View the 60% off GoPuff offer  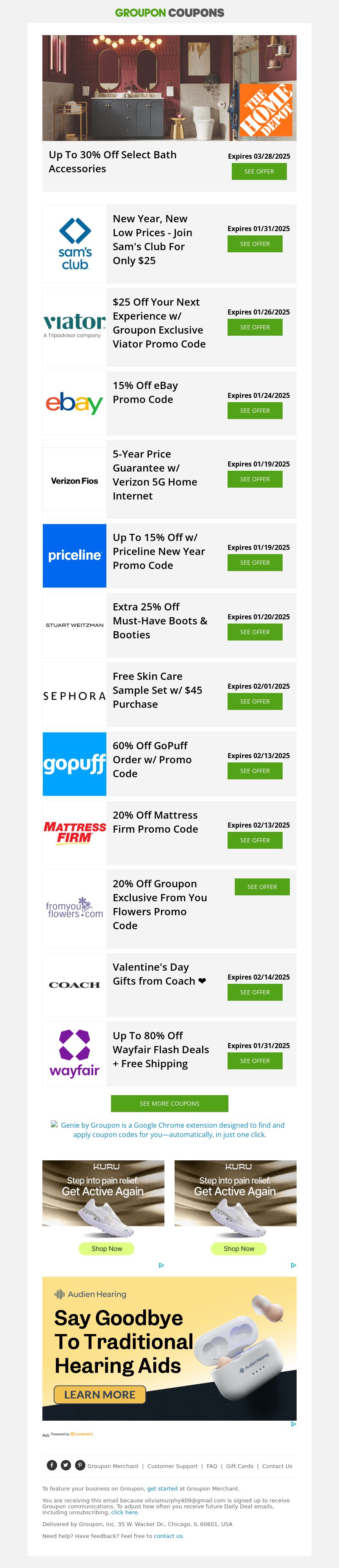[254, 771]
